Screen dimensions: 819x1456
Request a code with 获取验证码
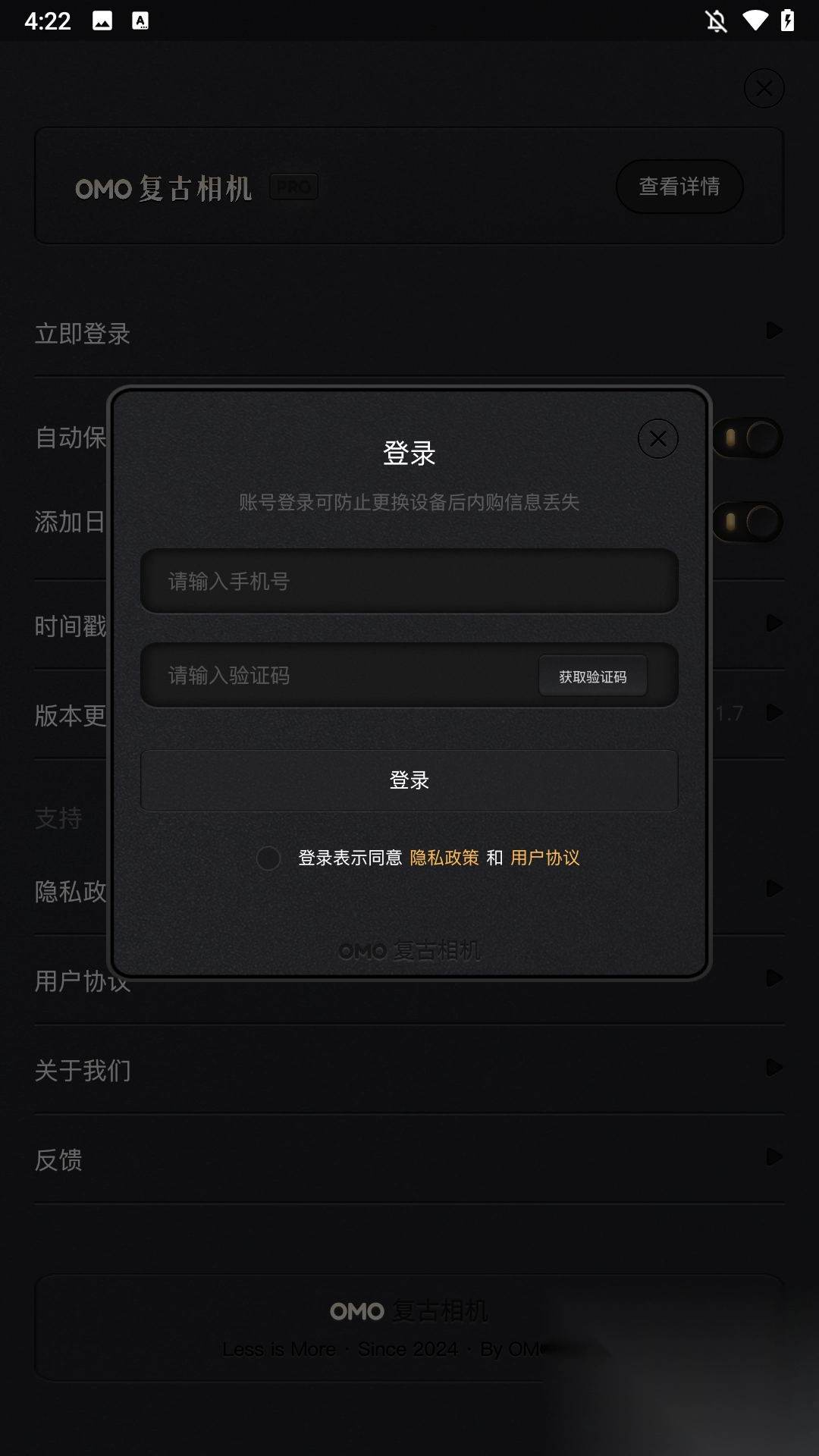click(x=592, y=676)
